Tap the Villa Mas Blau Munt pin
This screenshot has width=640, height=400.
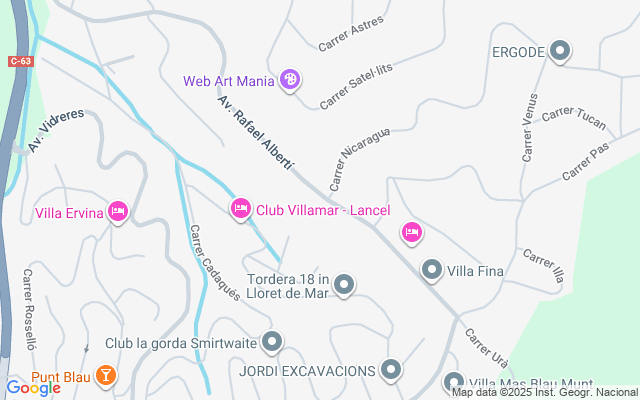click(453, 383)
